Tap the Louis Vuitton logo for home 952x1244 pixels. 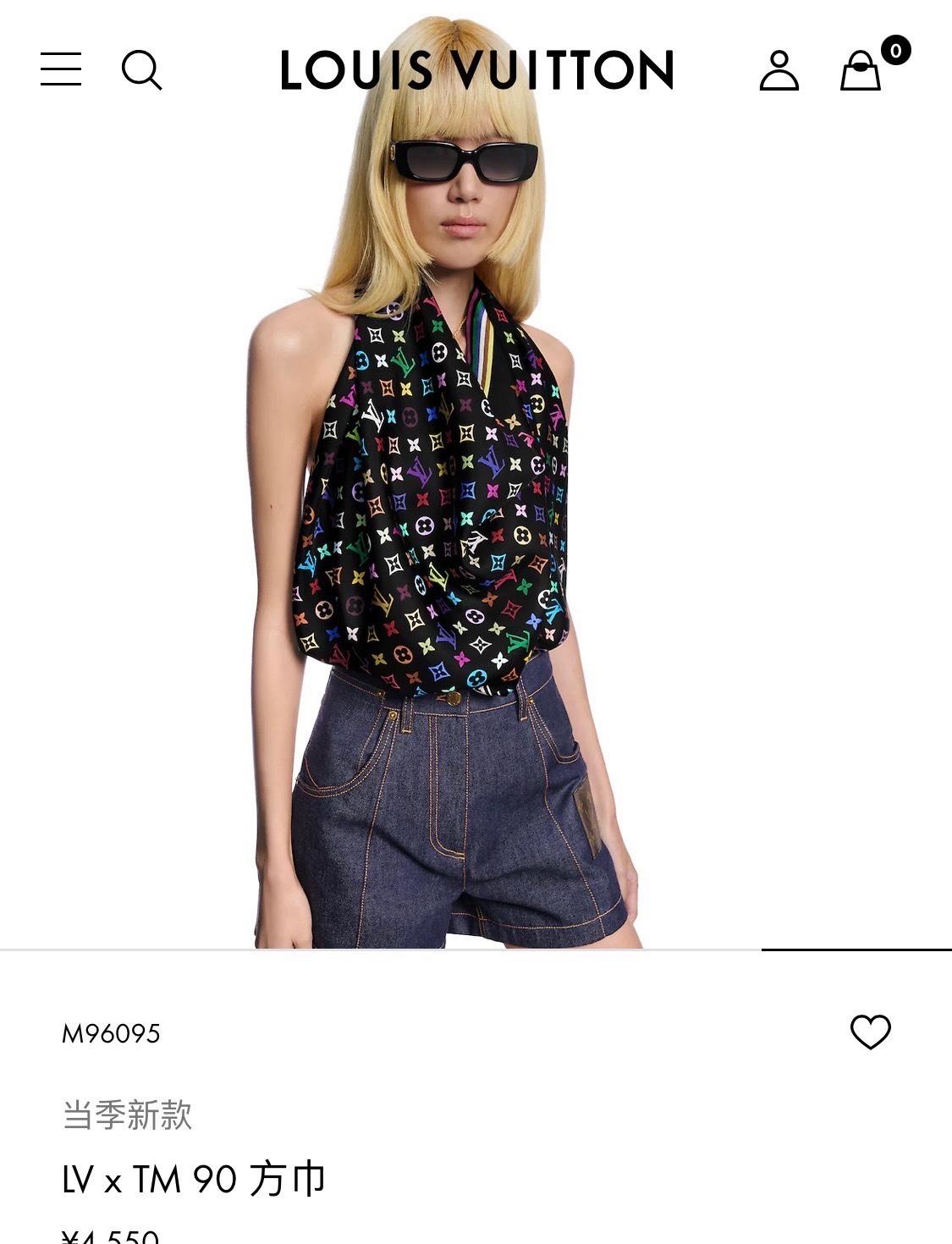coord(476,70)
